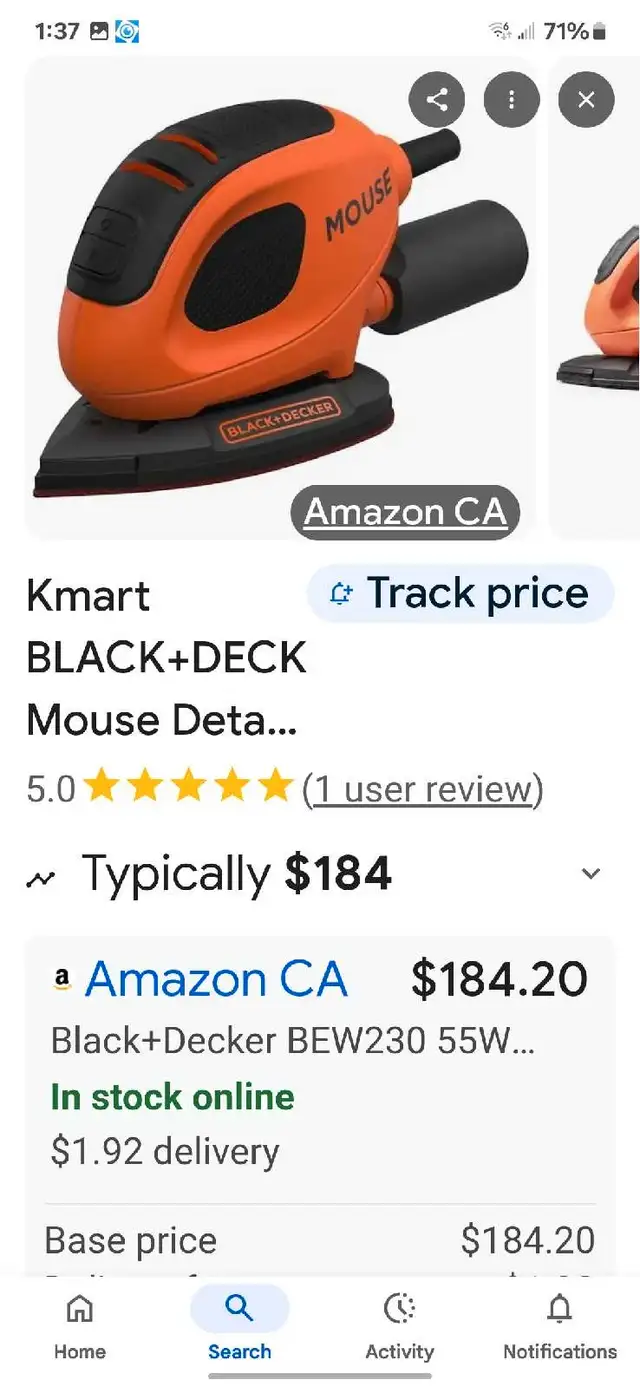Show the next product image
The width and height of the screenshot is (640, 1388).
tap(596, 298)
